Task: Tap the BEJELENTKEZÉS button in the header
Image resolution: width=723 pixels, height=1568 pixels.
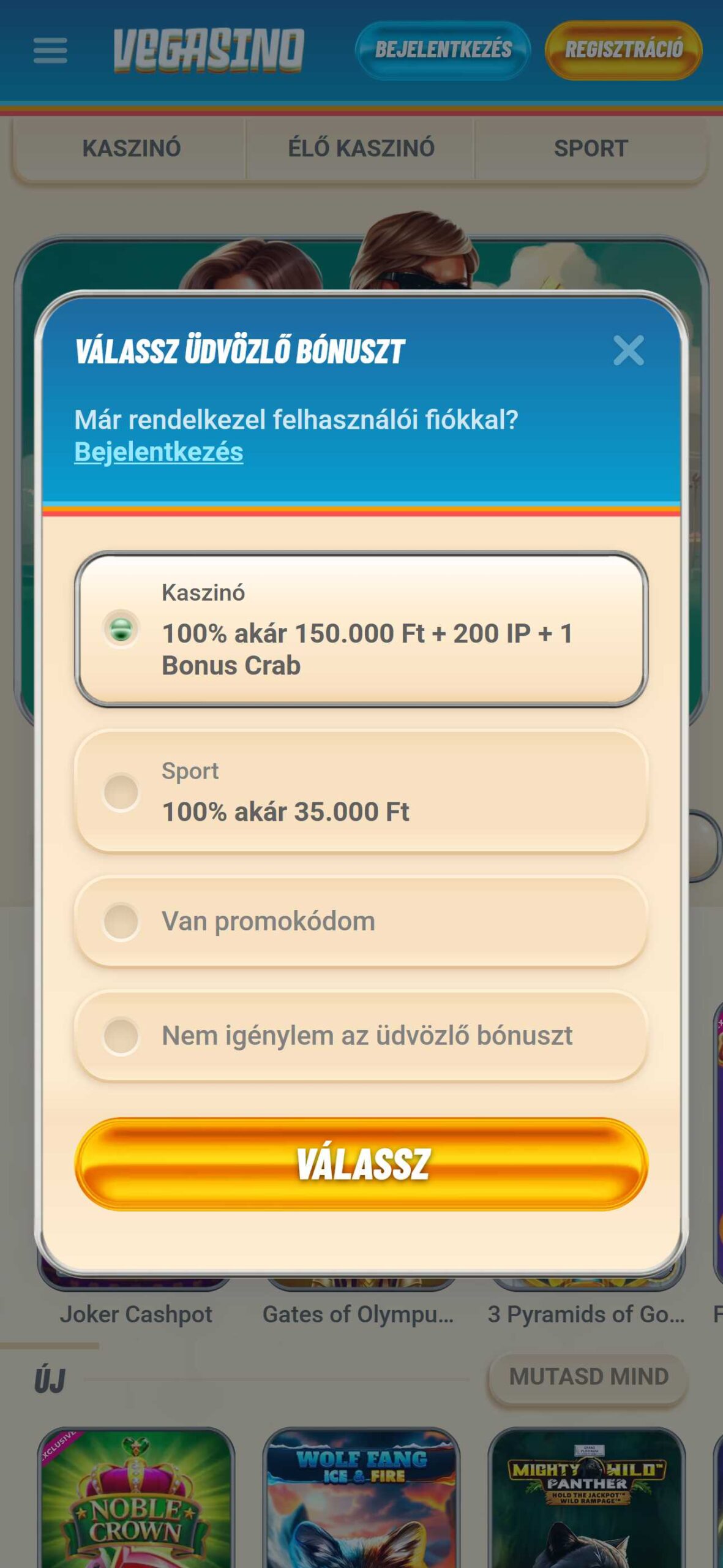Action: tap(443, 50)
